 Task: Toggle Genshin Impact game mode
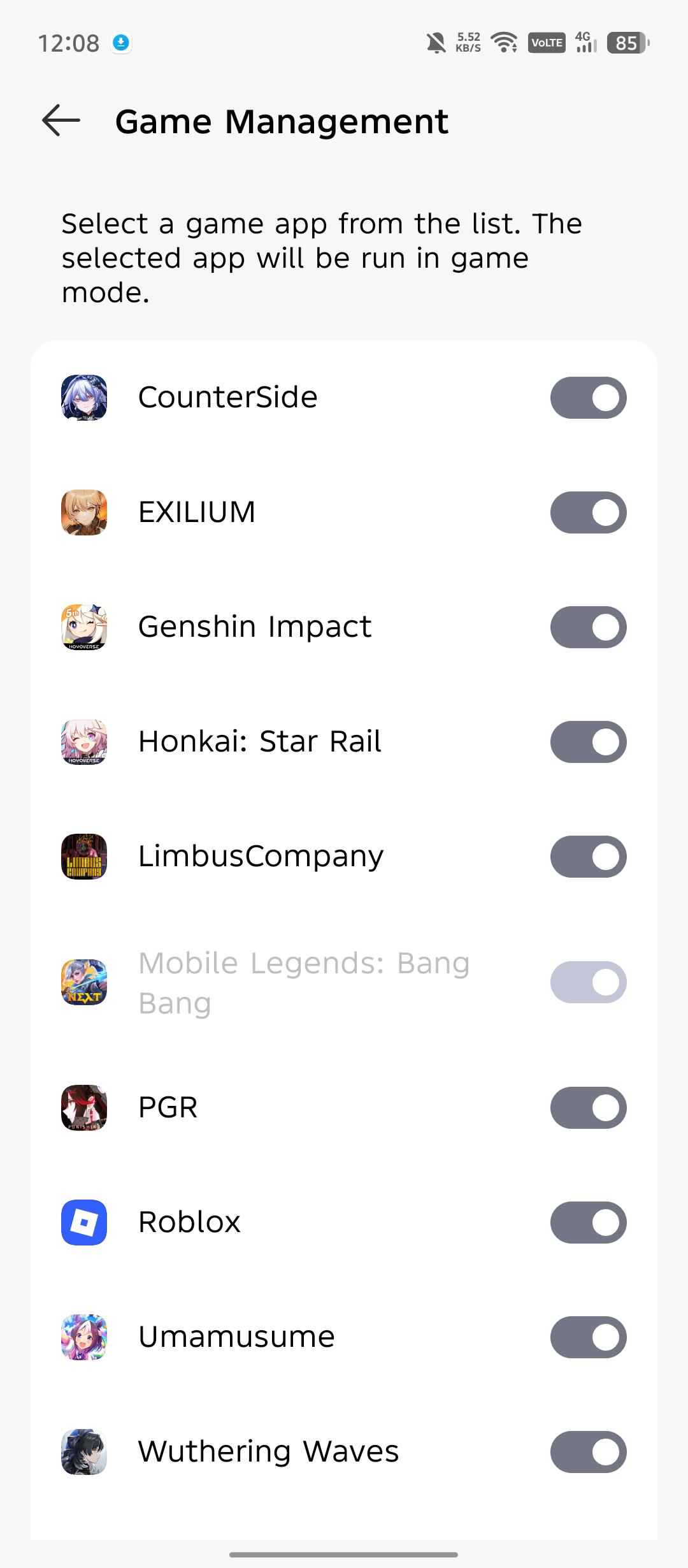[588, 627]
